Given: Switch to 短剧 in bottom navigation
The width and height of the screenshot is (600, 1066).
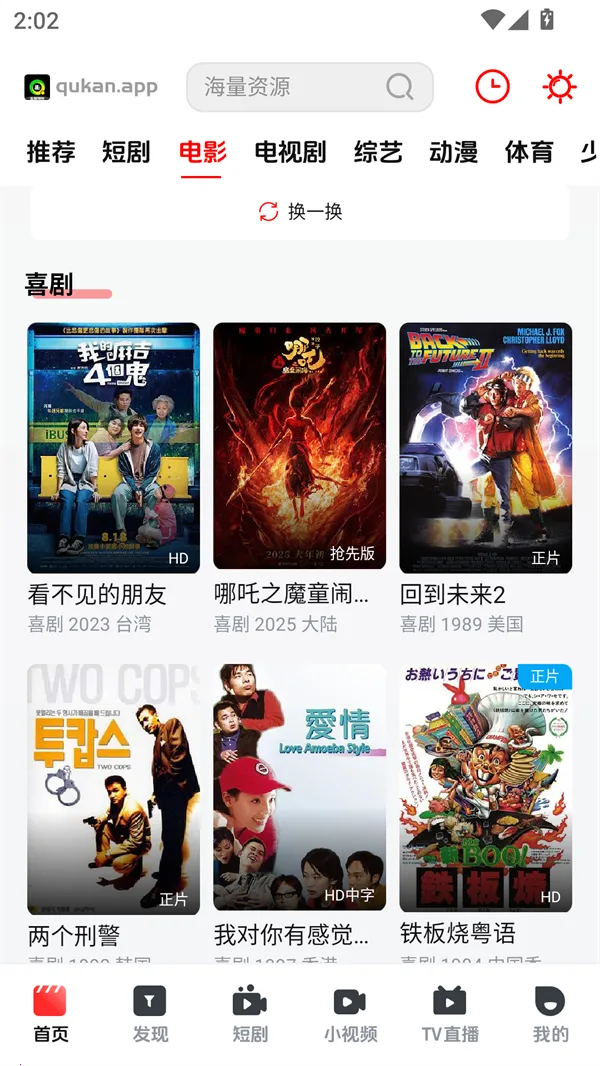Looking at the screenshot, I should tap(250, 1014).
